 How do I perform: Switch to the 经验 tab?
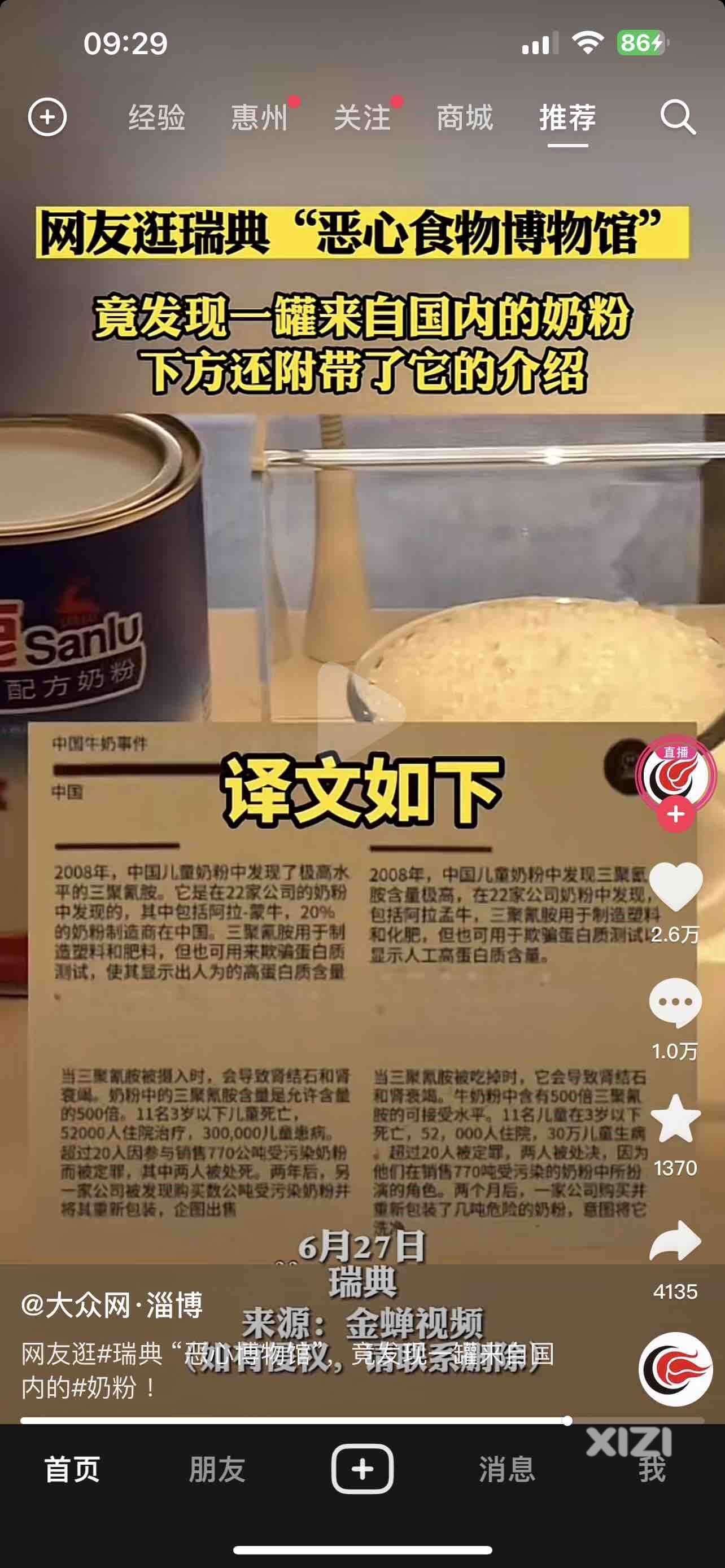[156, 117]
